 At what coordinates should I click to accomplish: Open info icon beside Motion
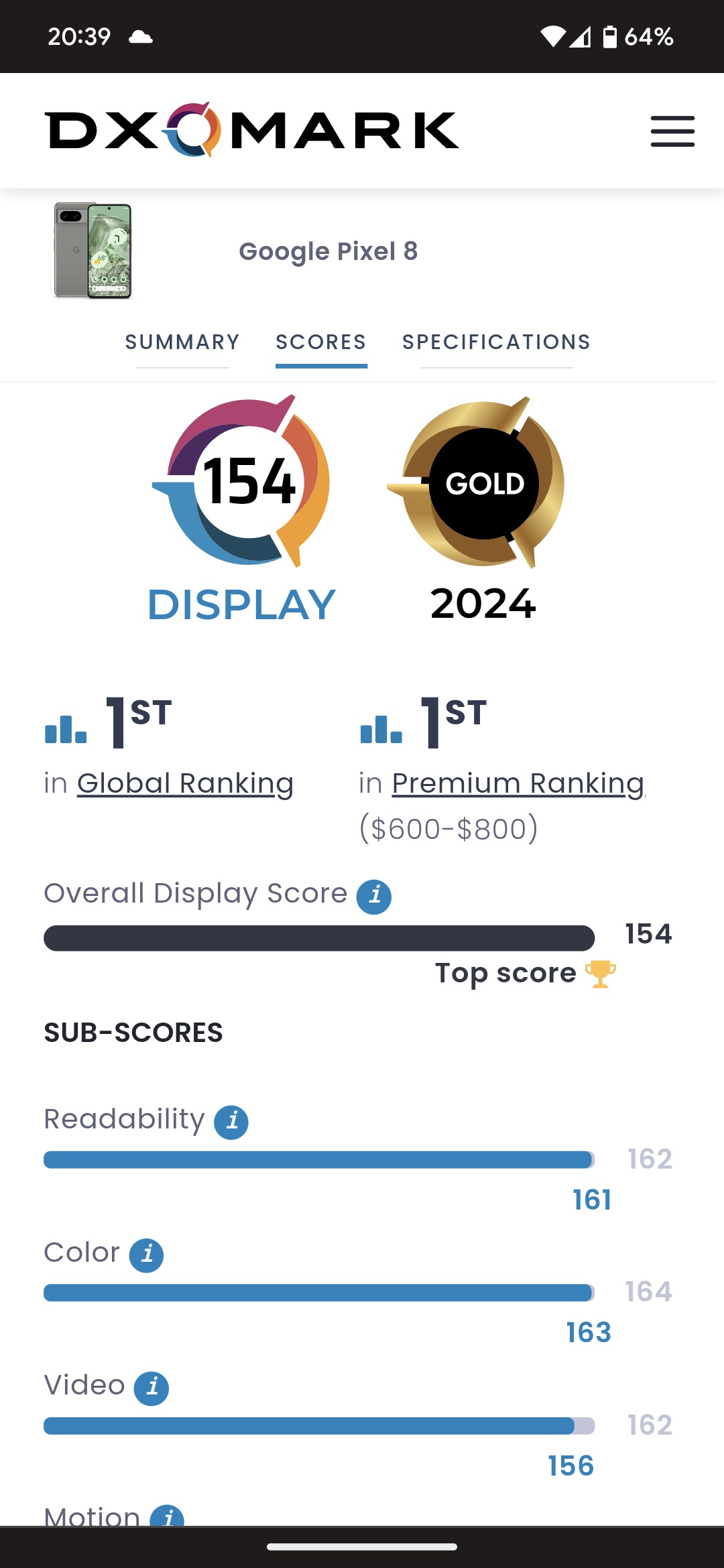[x=167, y=1517]
